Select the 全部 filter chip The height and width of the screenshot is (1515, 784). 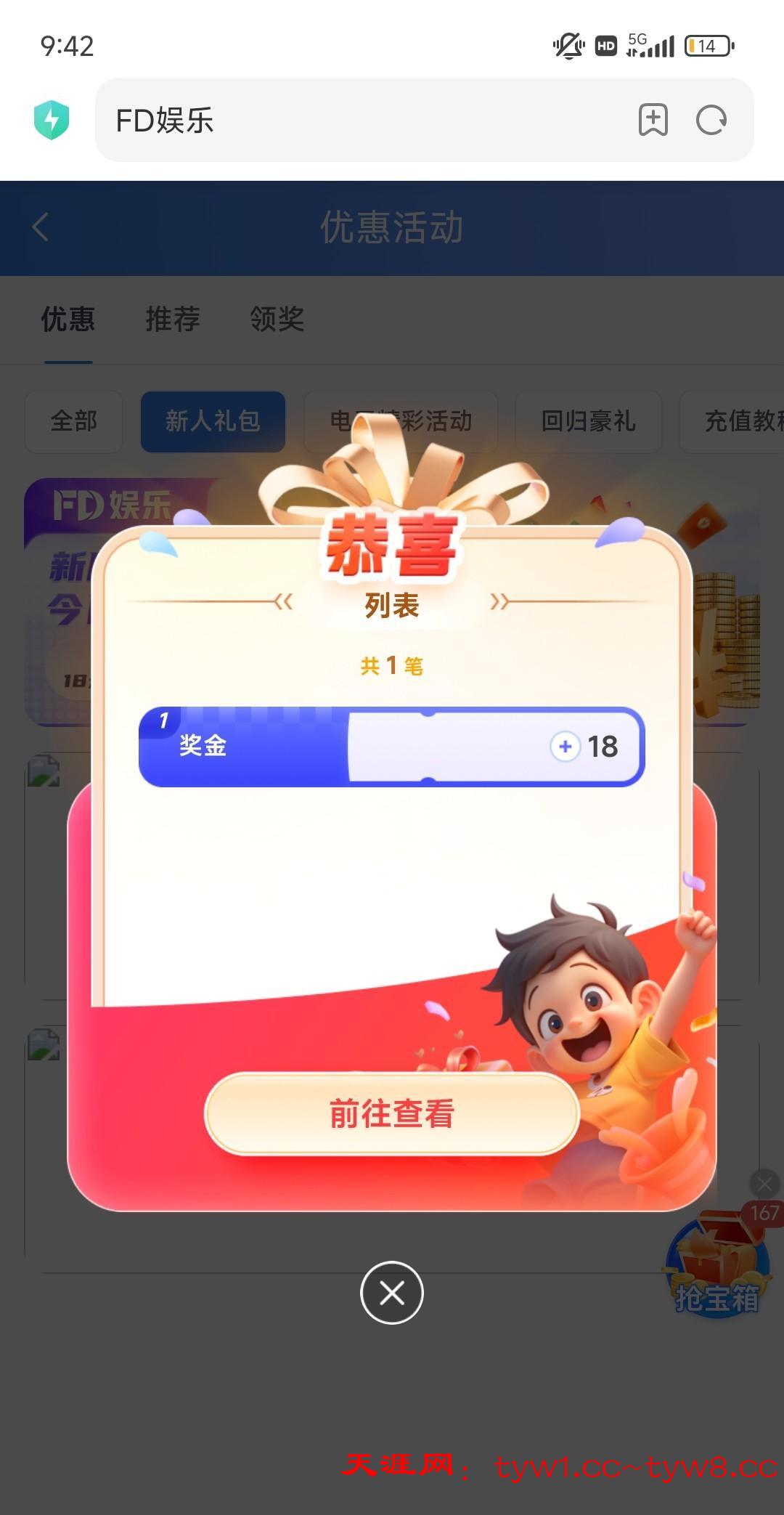74,421
